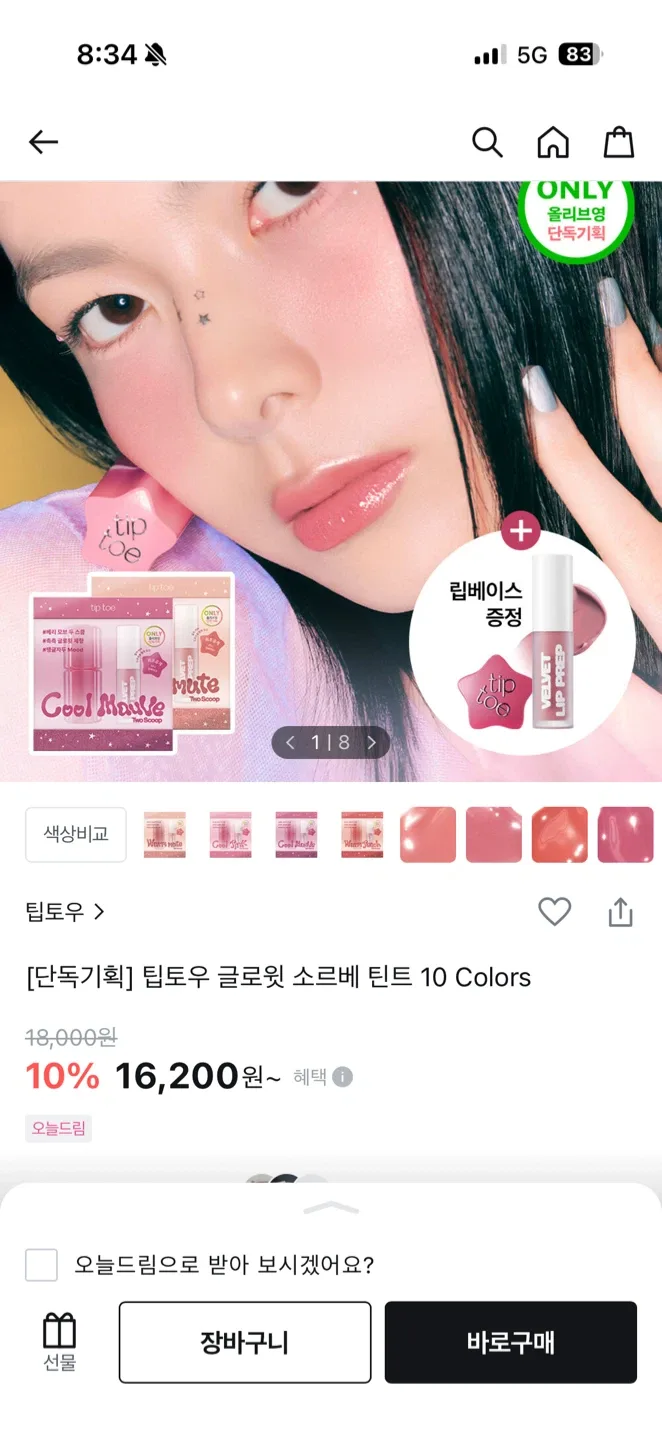
Task: Go back with the arrow icon
Action: pyautogui.click(x=43, y=143)
